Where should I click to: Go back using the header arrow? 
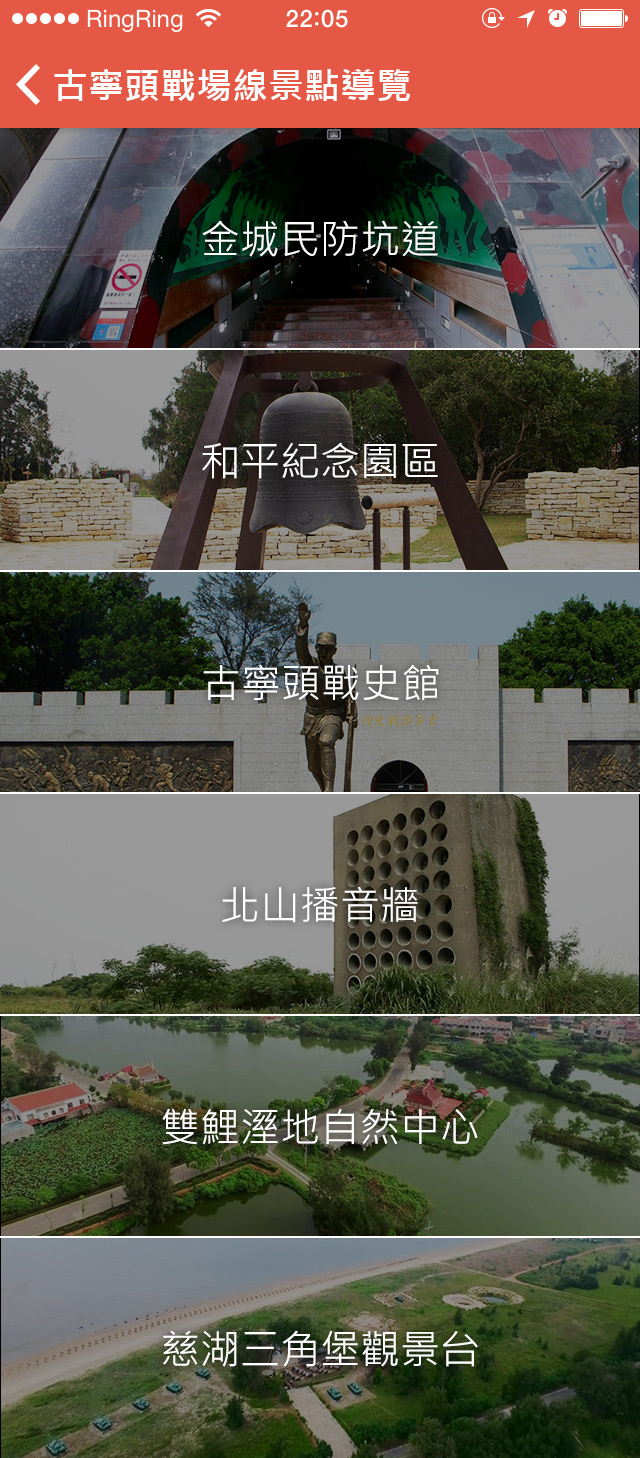(x=30, y=85)
